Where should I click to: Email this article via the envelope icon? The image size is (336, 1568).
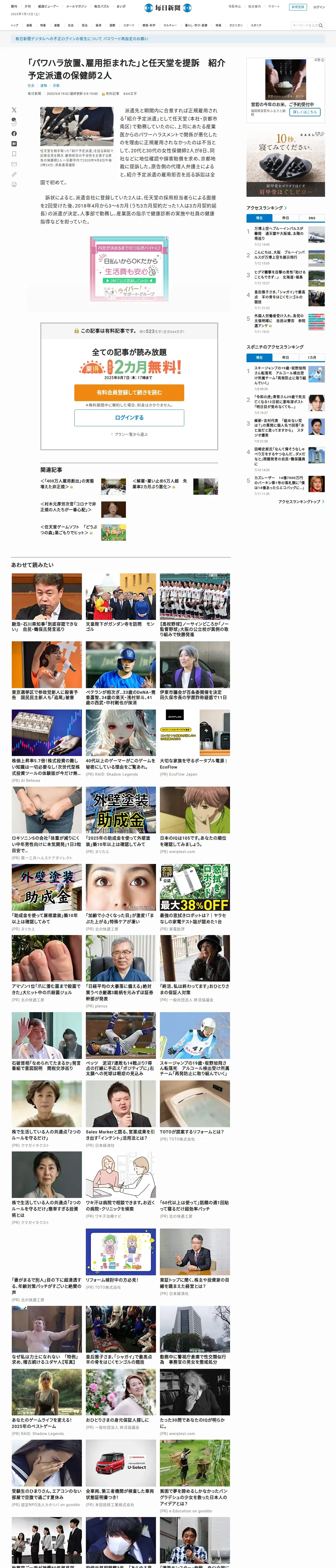point(14,164)
